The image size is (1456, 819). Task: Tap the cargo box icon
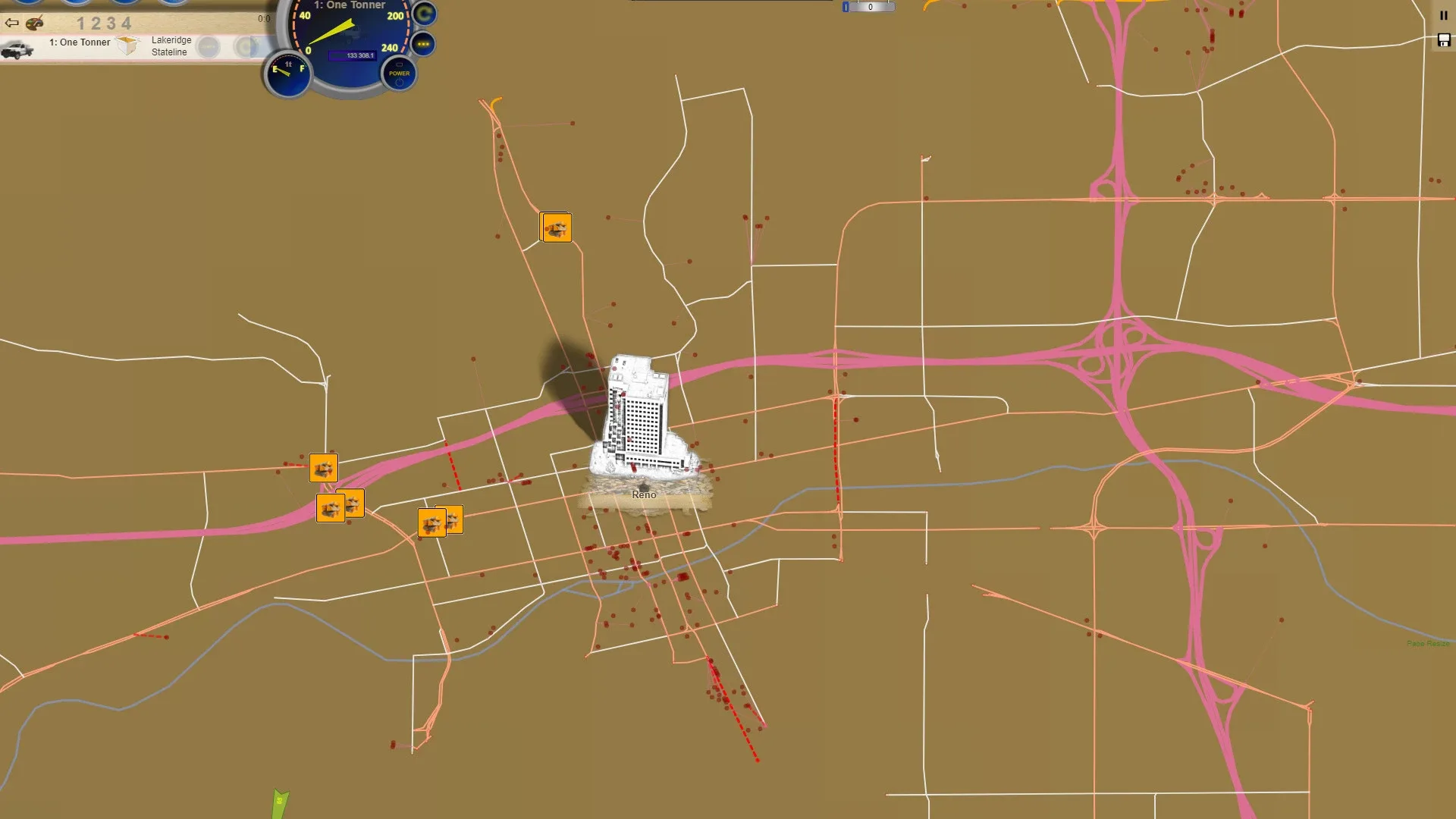coord(127,45)
